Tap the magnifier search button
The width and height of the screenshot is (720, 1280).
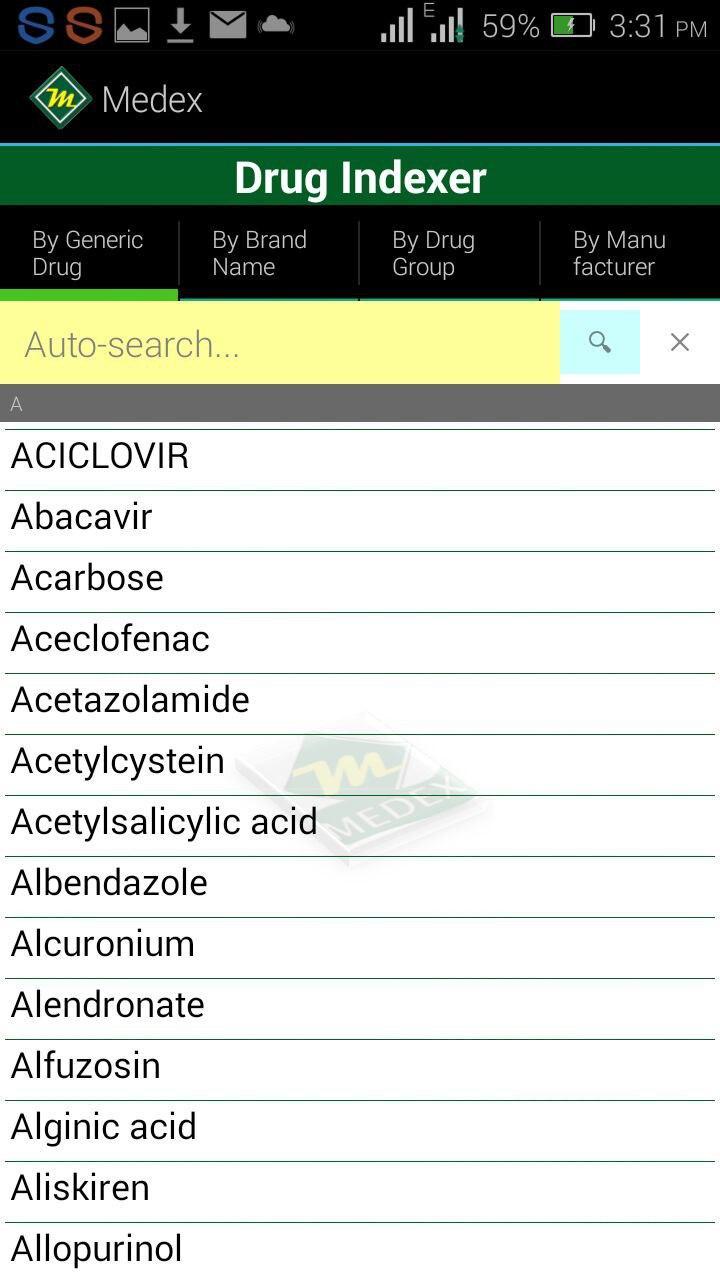600,343
